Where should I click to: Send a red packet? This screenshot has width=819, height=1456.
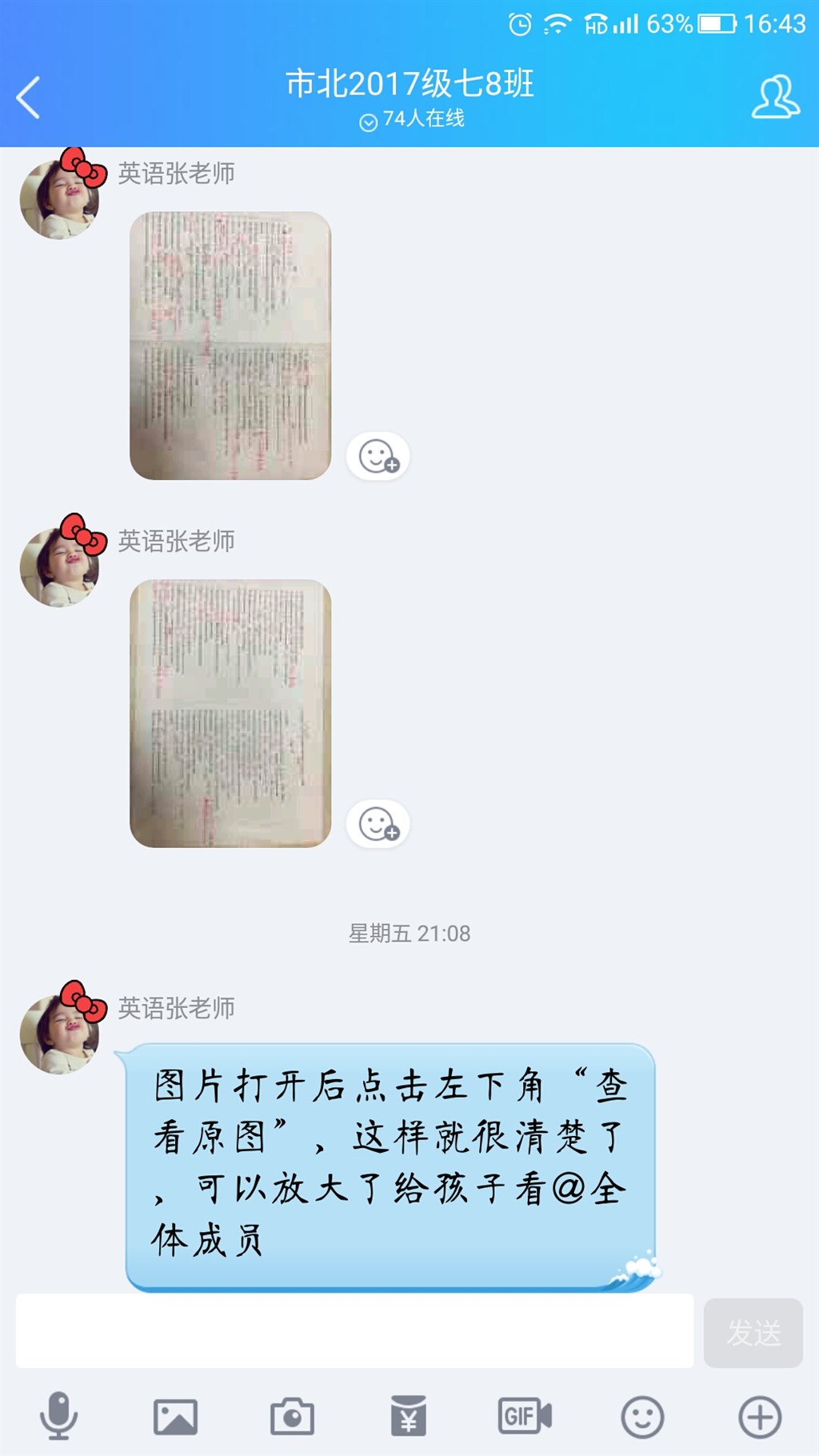[409, 1417]
